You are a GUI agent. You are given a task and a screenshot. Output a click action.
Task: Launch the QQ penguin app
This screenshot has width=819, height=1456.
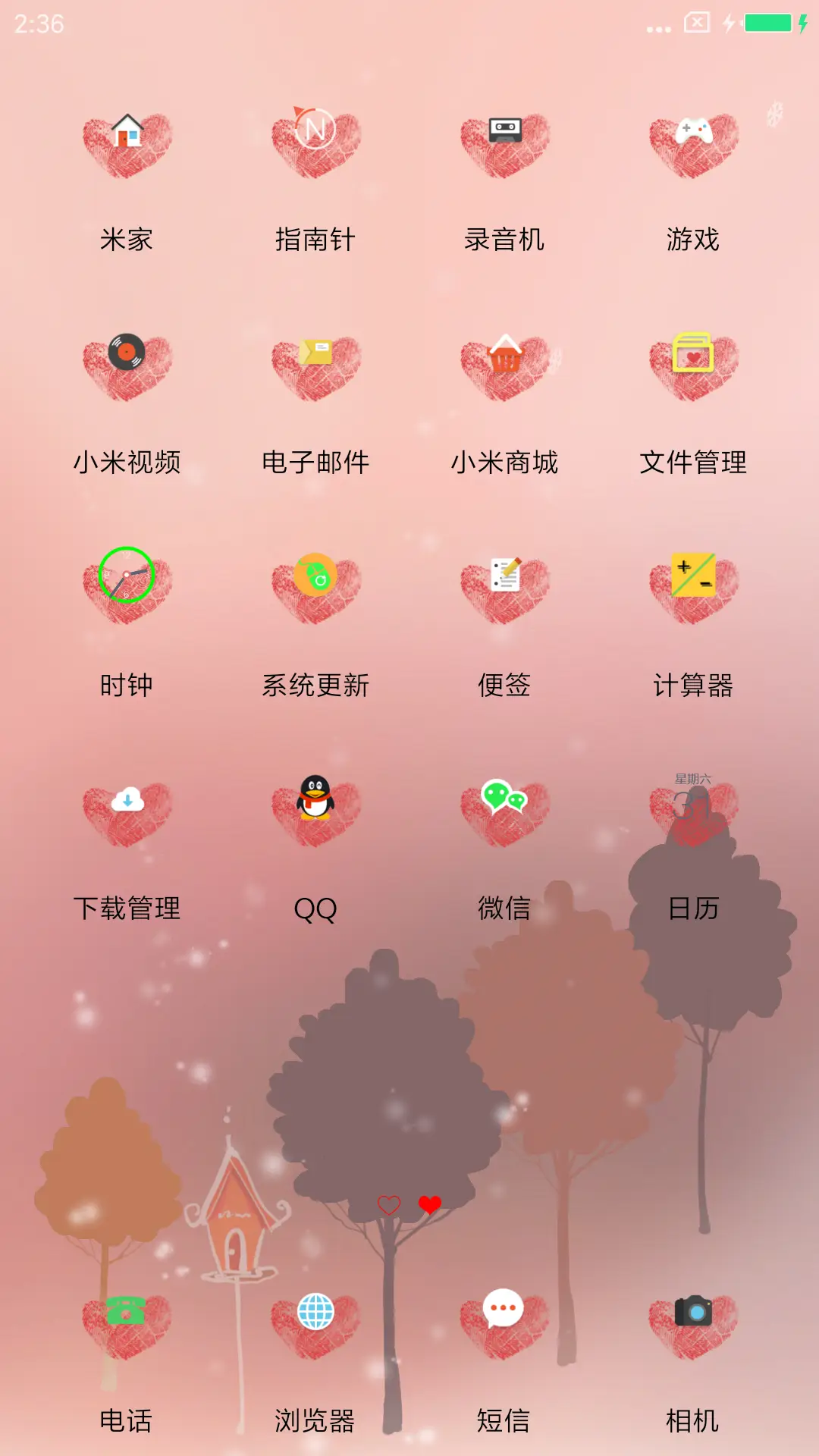tap(314, 810)
